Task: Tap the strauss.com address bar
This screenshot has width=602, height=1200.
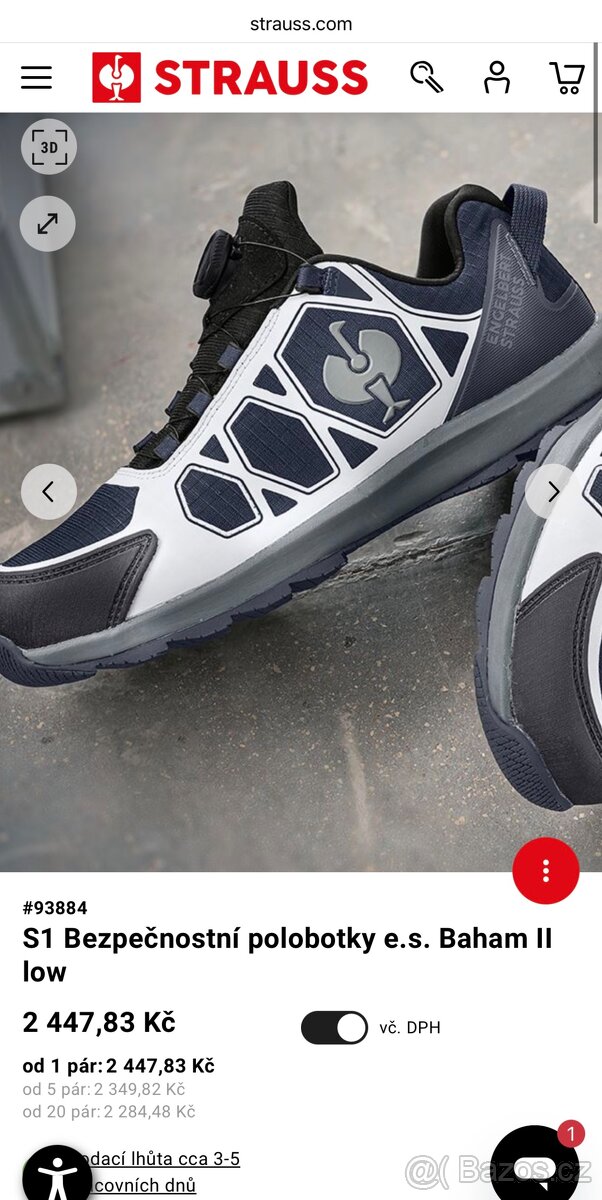Action: pos(301,24)
